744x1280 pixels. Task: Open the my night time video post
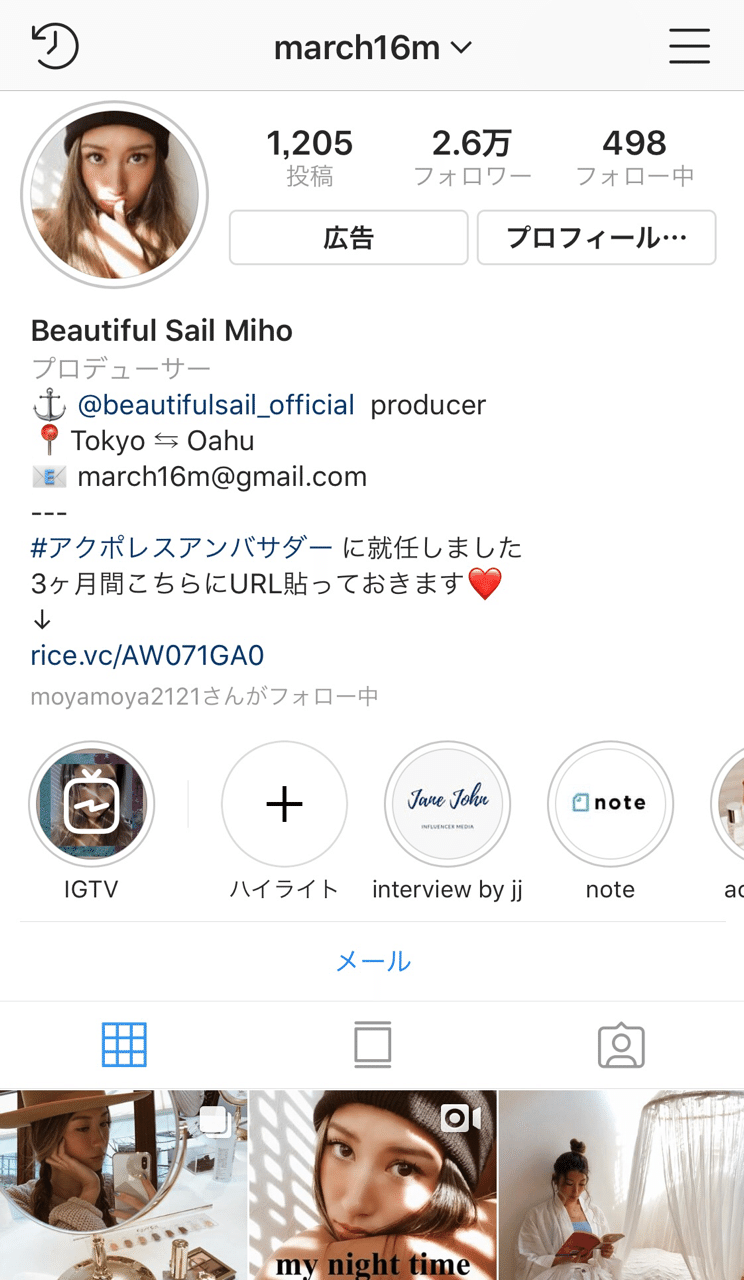[372, 1185]
